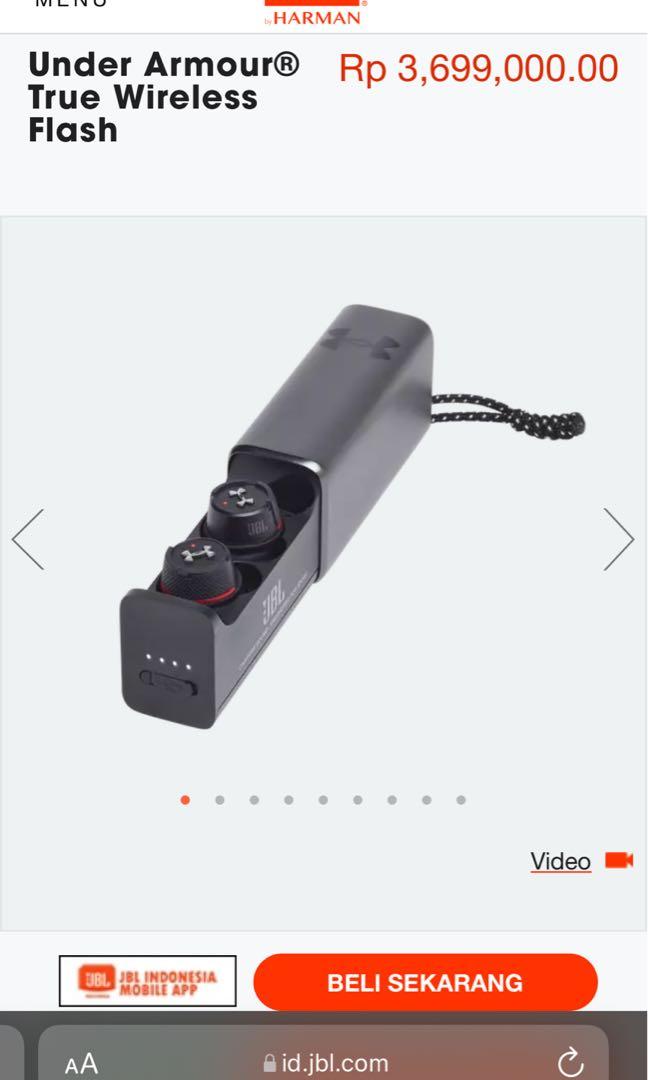Jump to the second image dot

coord(220,800)
